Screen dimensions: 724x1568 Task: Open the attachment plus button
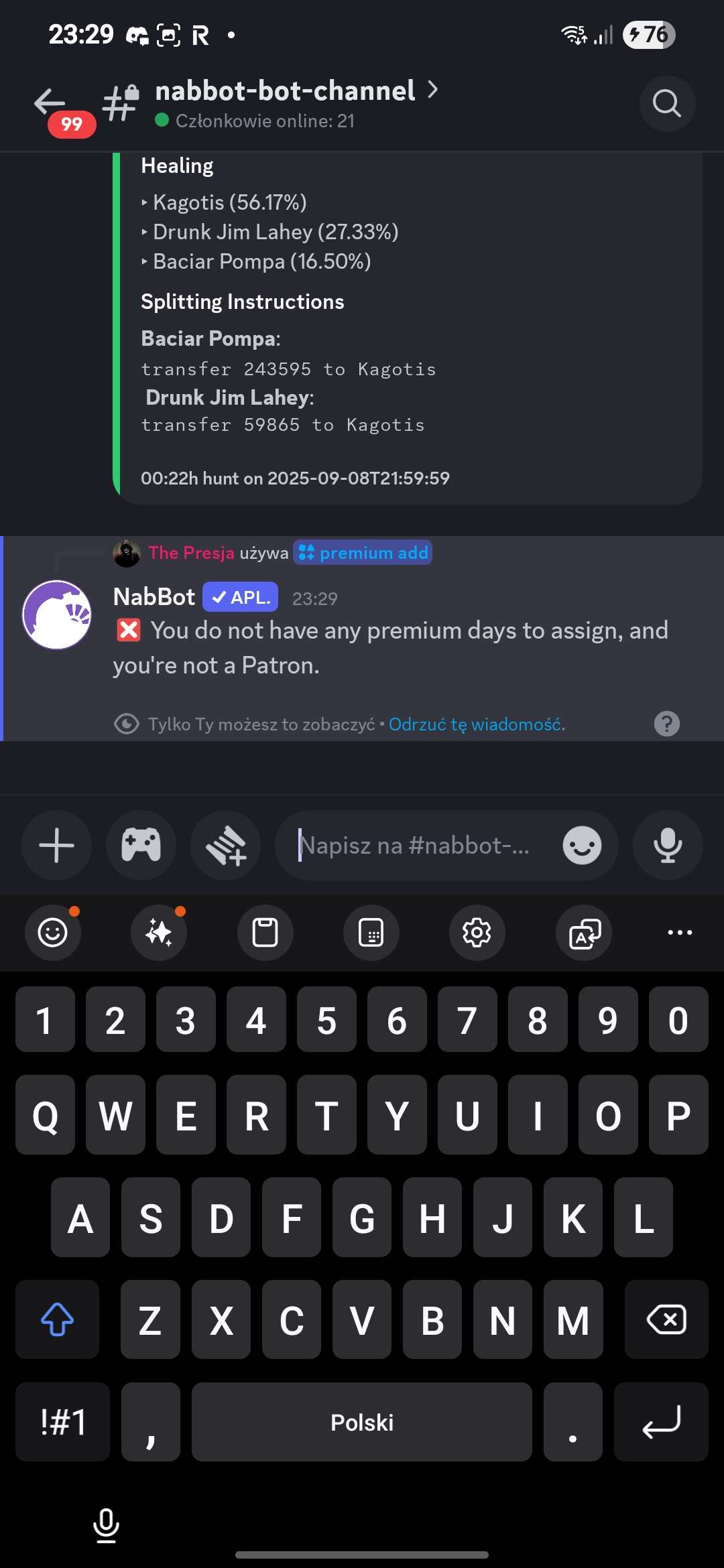56,845
